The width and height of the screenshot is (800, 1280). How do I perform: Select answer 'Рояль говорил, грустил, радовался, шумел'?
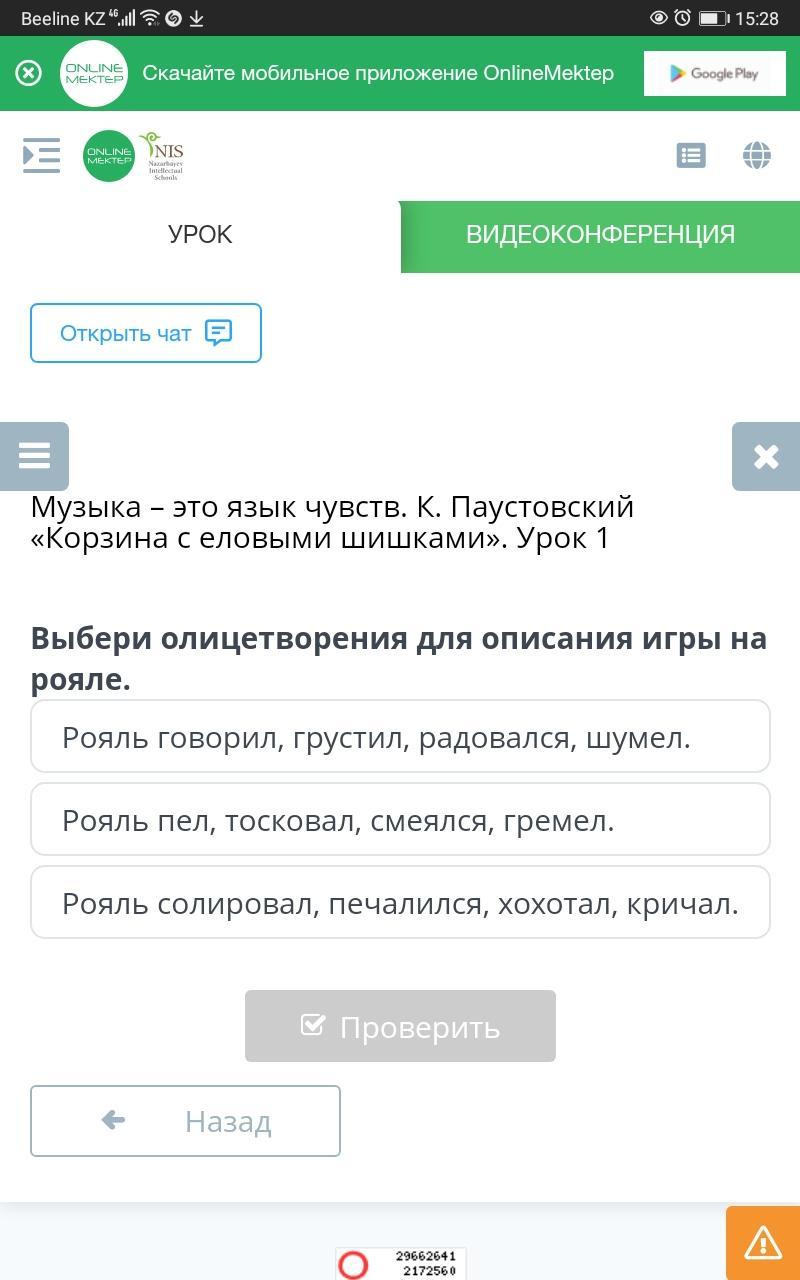click(400, 737)
